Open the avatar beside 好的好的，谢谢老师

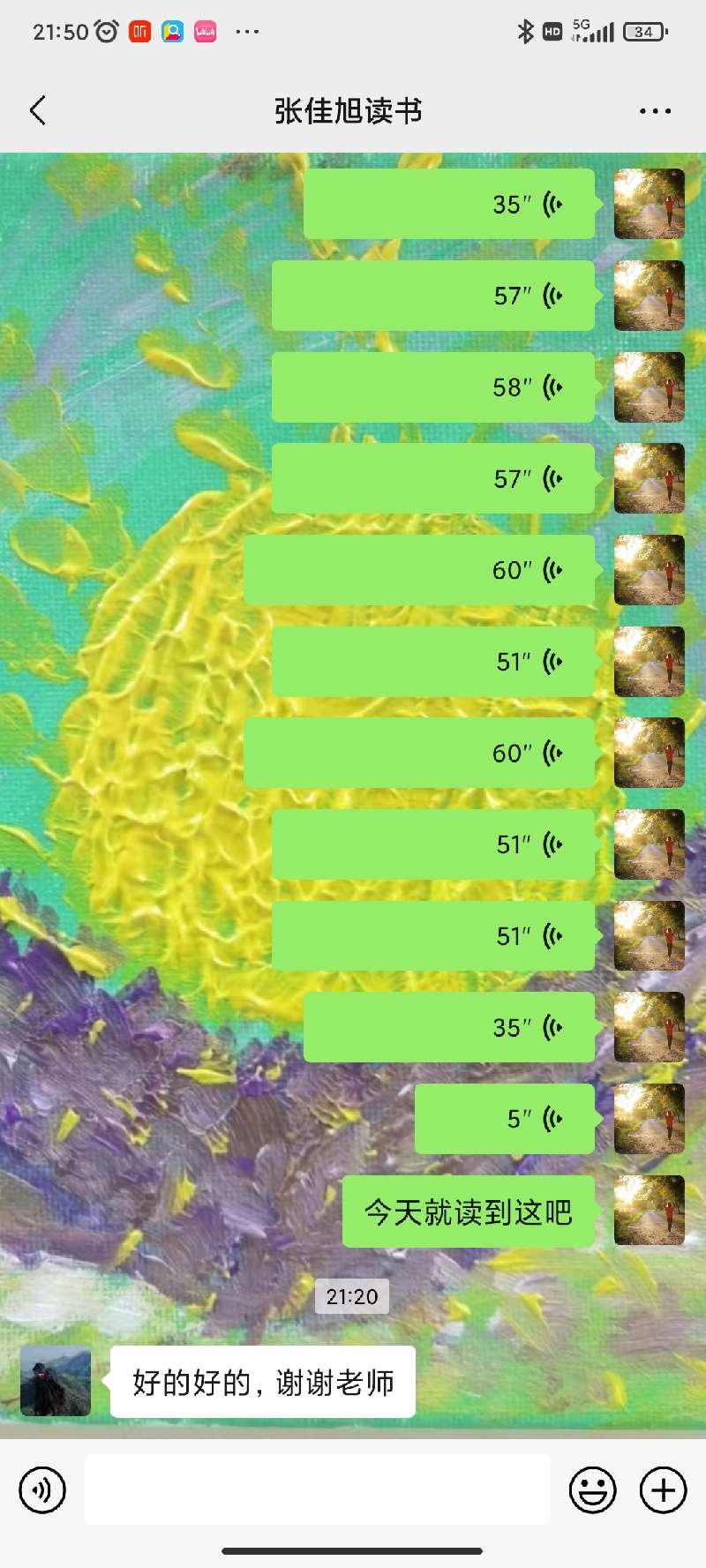(56, 1381)
